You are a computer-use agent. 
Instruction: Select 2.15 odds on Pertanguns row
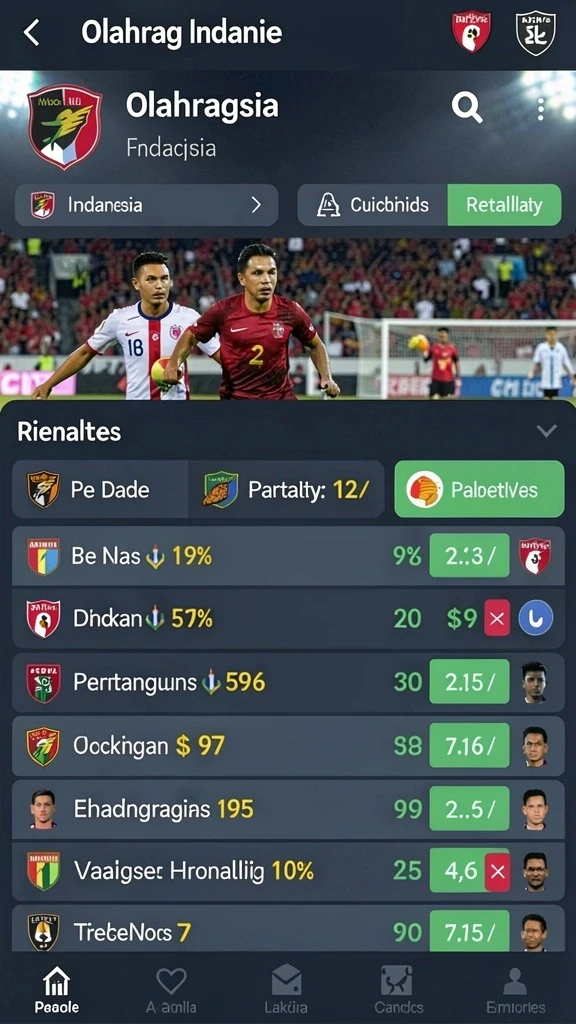click(469, 682)
